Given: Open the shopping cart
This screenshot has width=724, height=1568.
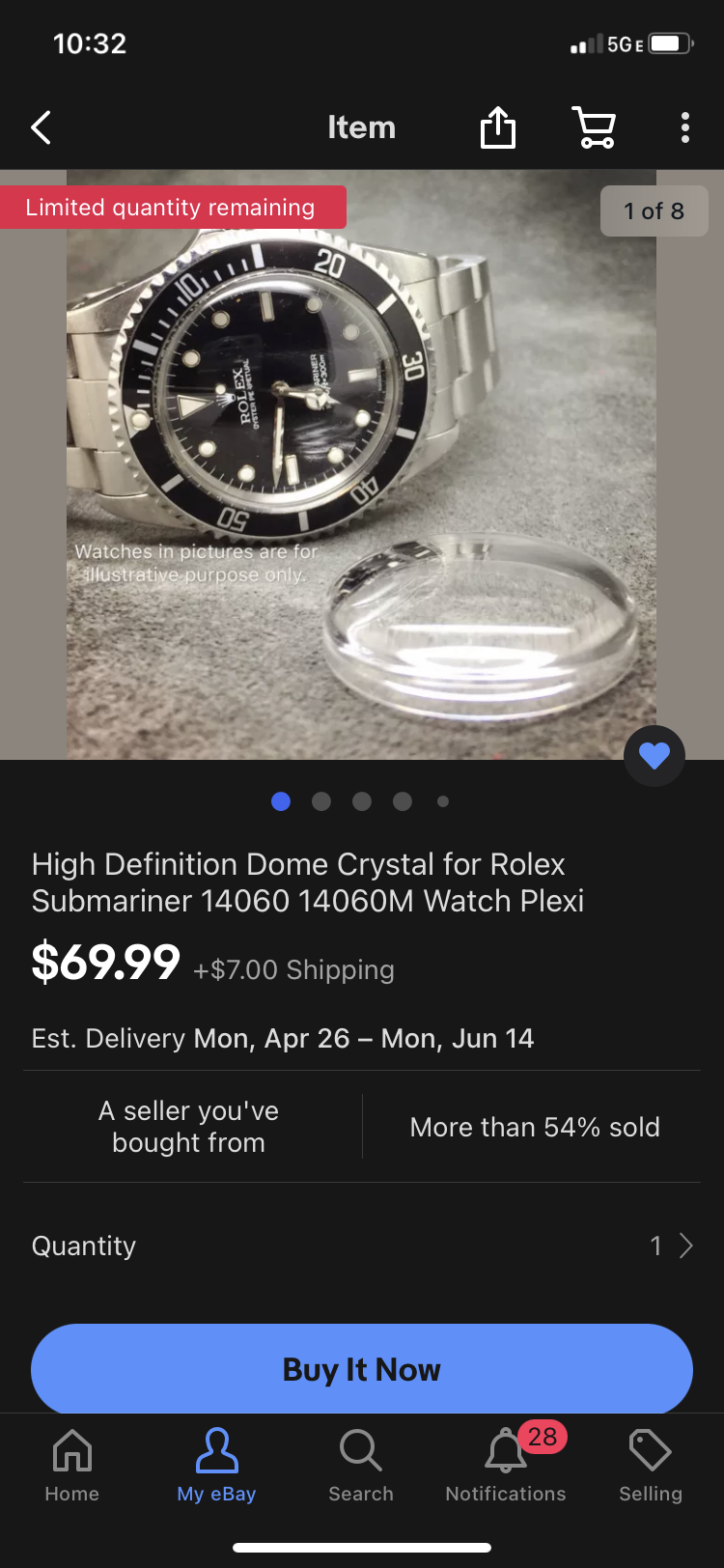Looking at the screenshot, I should (594, 127).
